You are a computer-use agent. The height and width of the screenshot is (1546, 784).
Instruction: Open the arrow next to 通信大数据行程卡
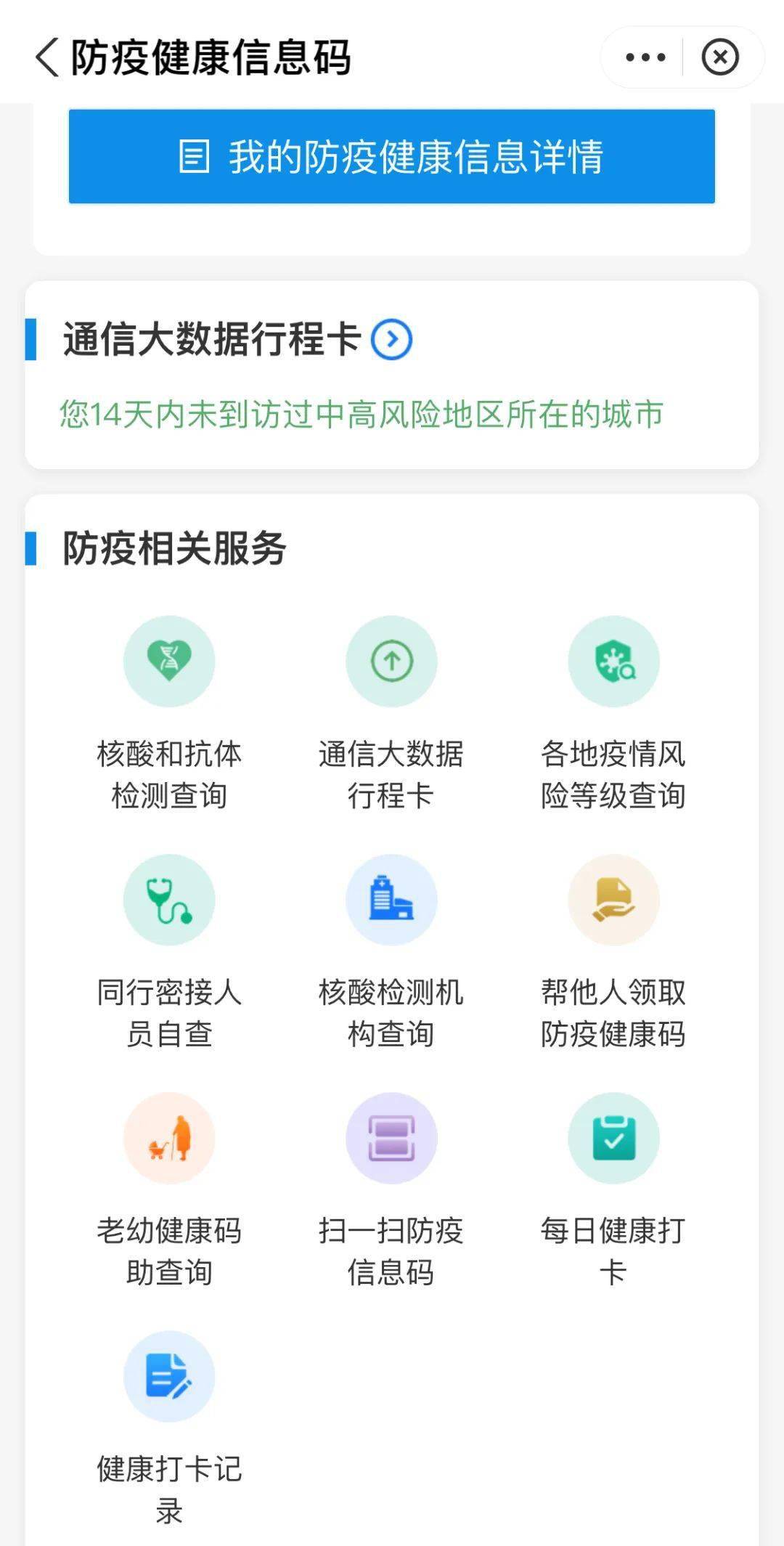(392, 339)
